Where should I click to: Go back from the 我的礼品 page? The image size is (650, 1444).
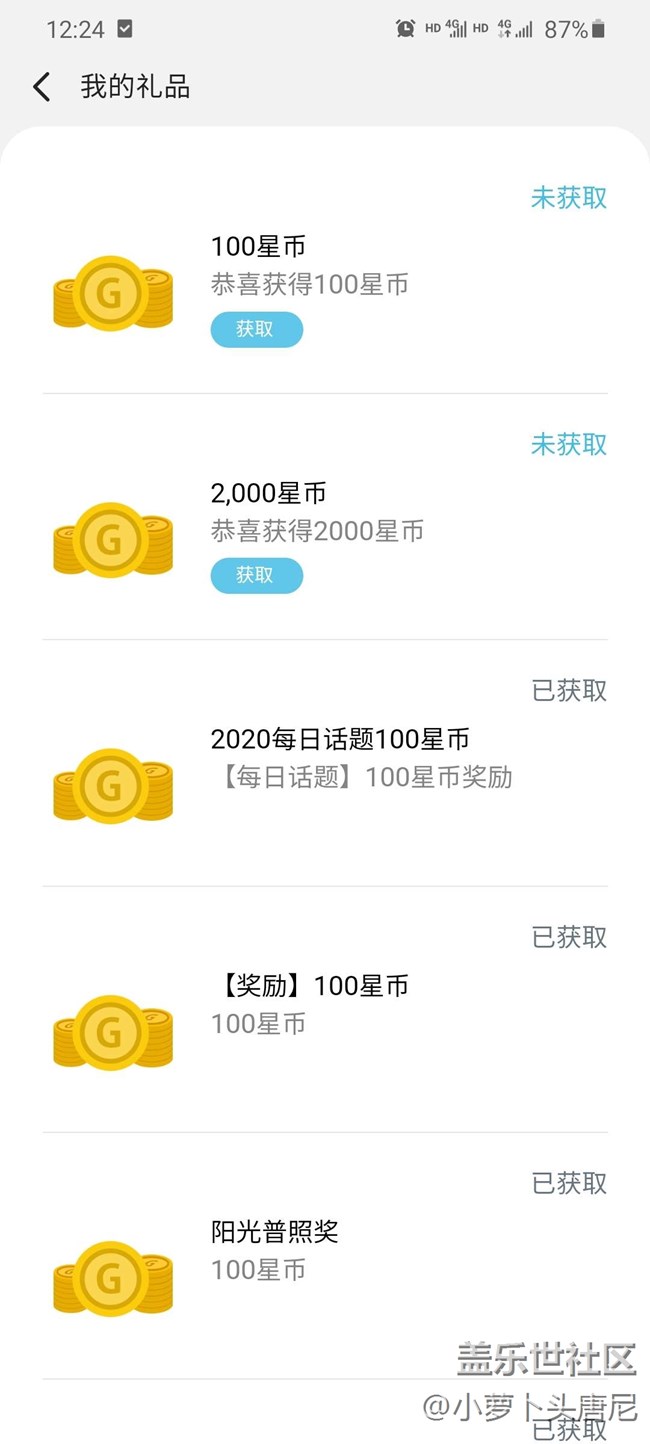tap(41, 87)
